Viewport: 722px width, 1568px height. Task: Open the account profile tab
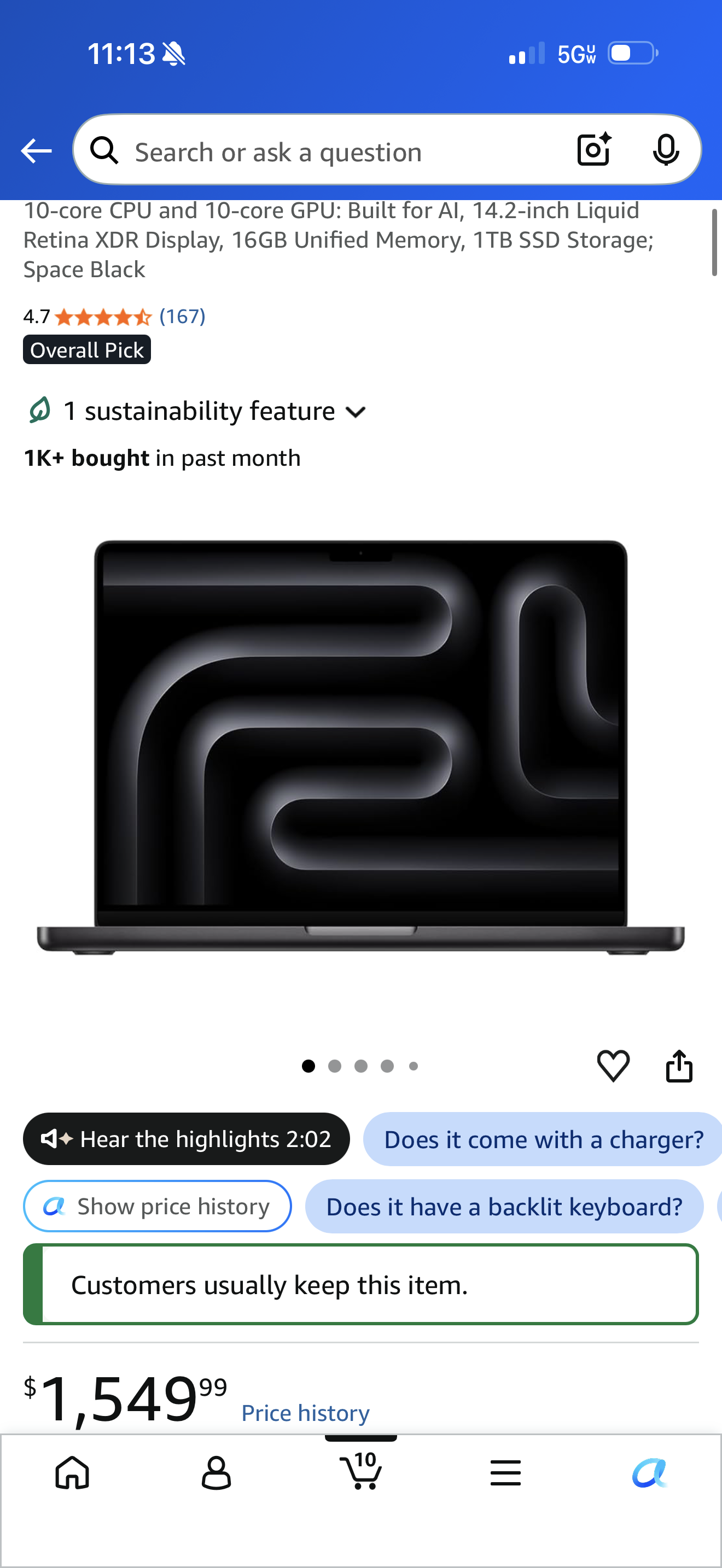(x=216, y=1473)
